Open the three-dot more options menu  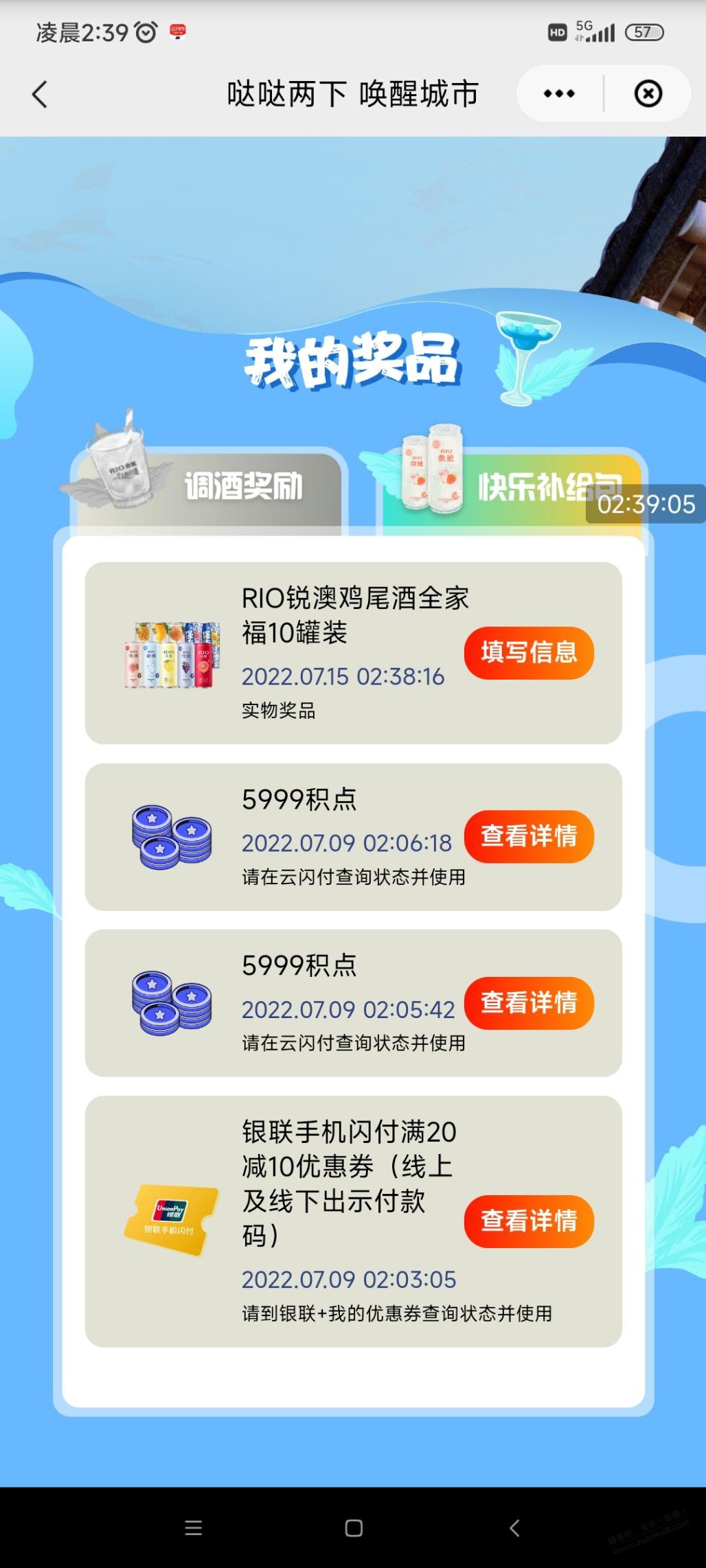559,94
